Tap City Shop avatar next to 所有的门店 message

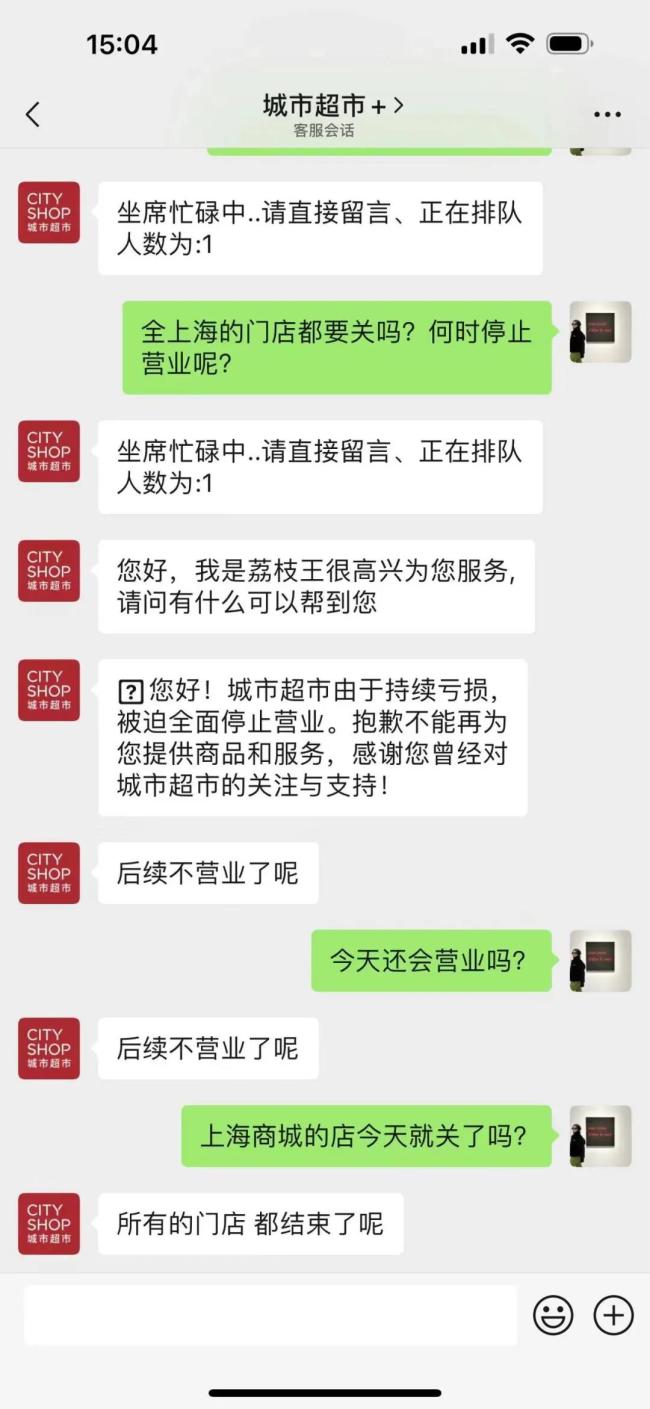[x=49, y=1223]
